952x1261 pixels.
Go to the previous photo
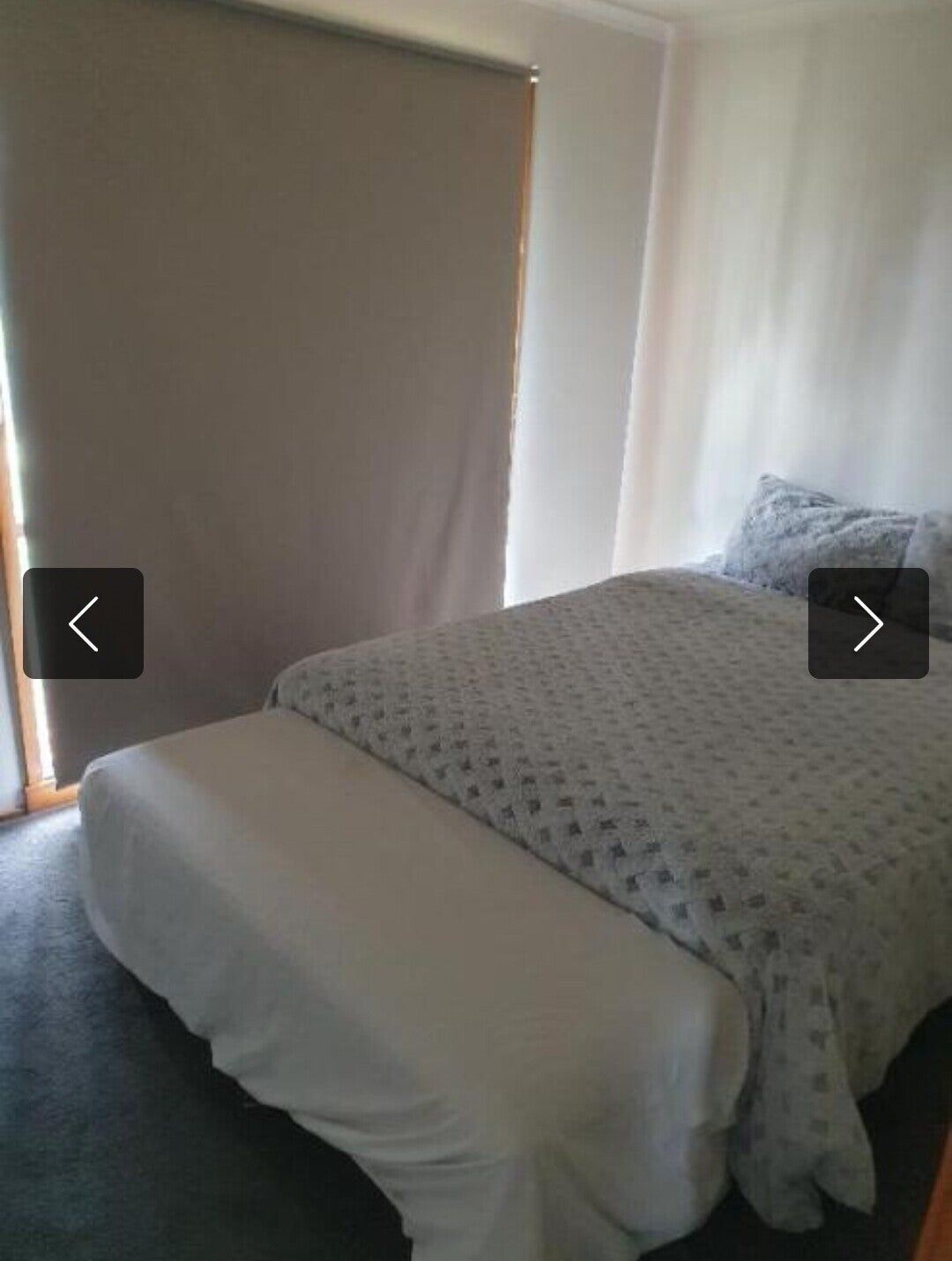click(x=83, y=623)
